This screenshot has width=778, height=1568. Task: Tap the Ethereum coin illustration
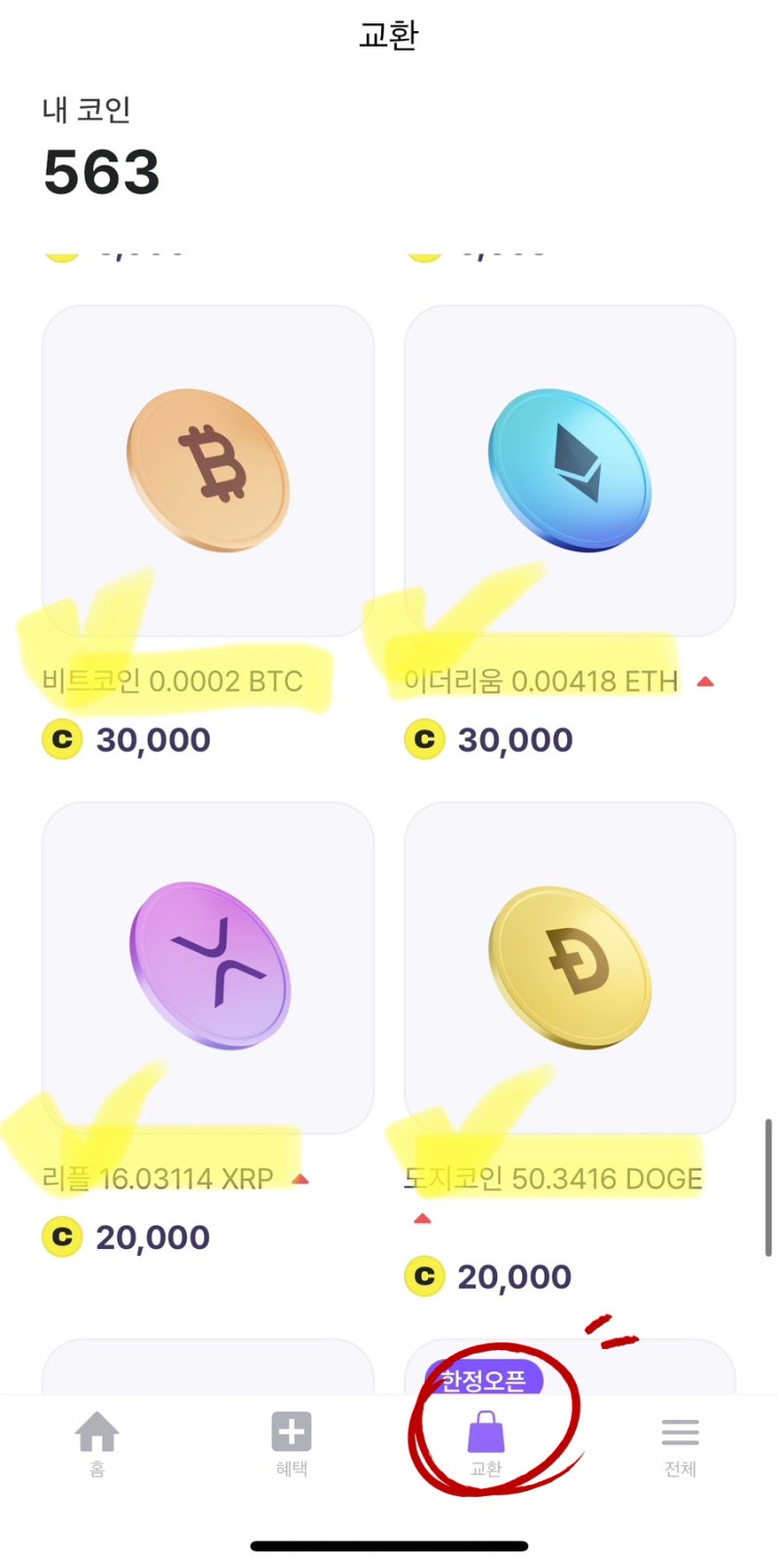571,472
